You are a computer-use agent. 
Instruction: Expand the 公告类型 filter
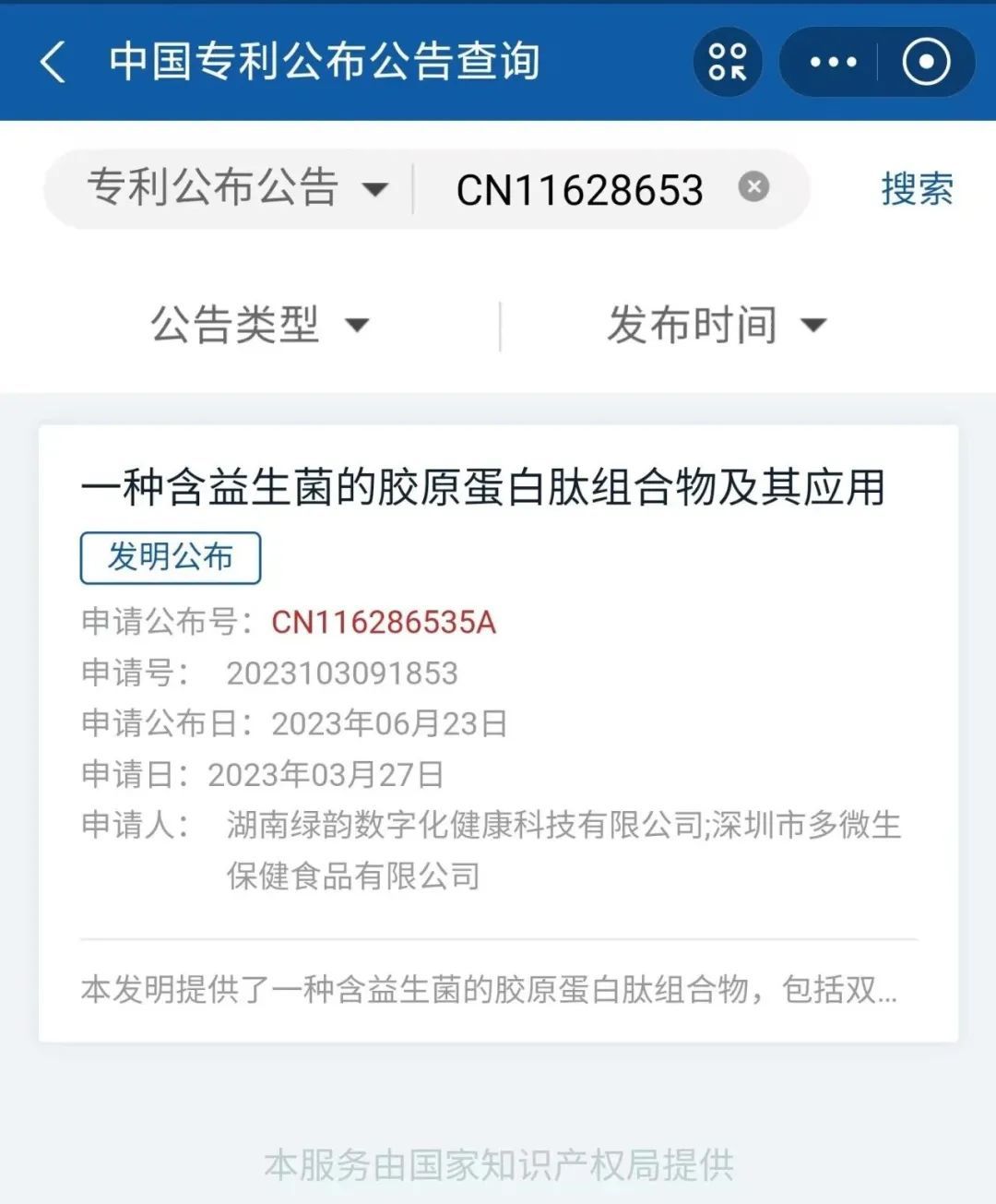click(x=259, y=325)
